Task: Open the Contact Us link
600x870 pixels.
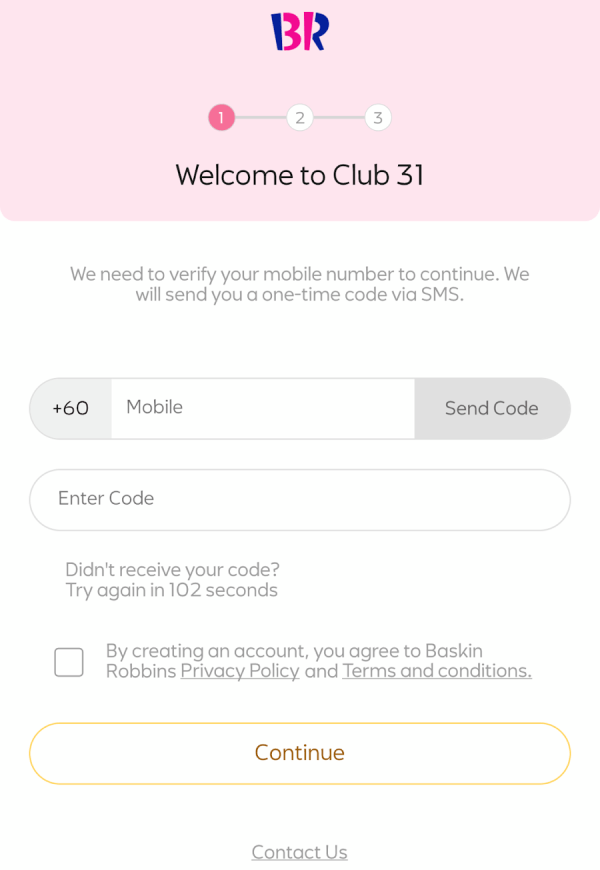Action: pyautogui.click(x=300, y=852)
